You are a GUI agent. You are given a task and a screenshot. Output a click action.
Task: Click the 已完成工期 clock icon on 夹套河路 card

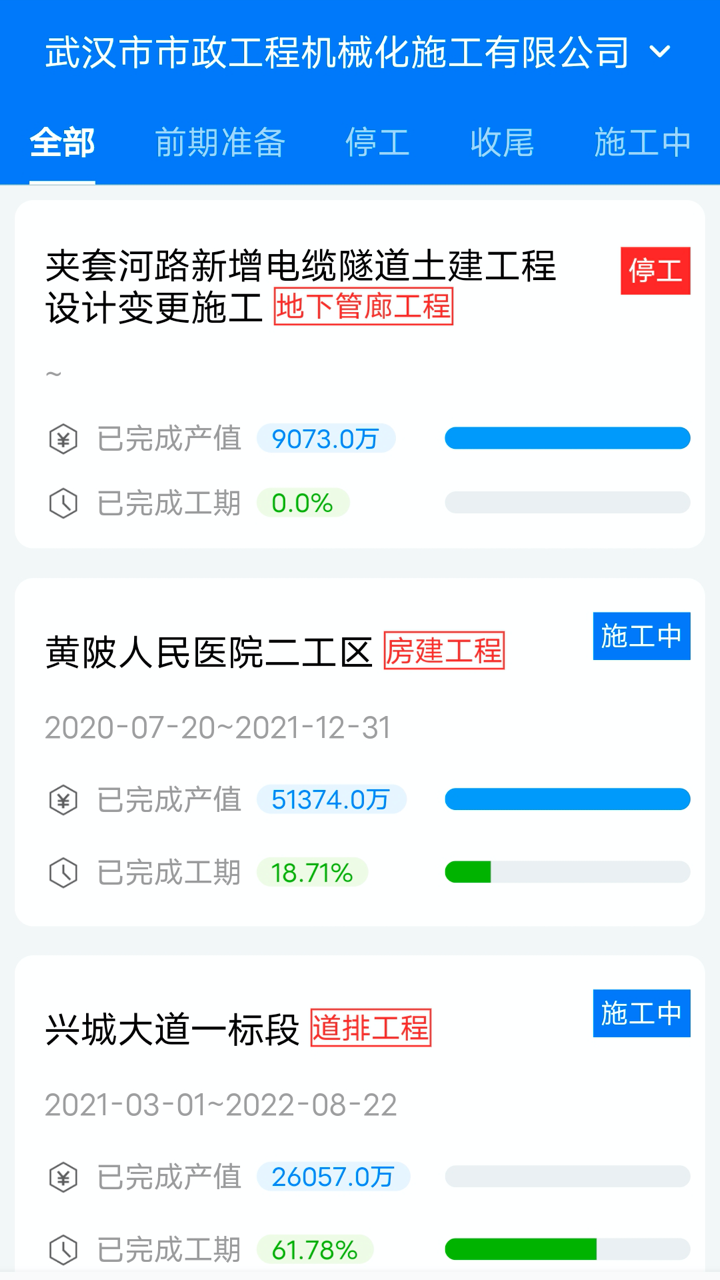point(63,503)
